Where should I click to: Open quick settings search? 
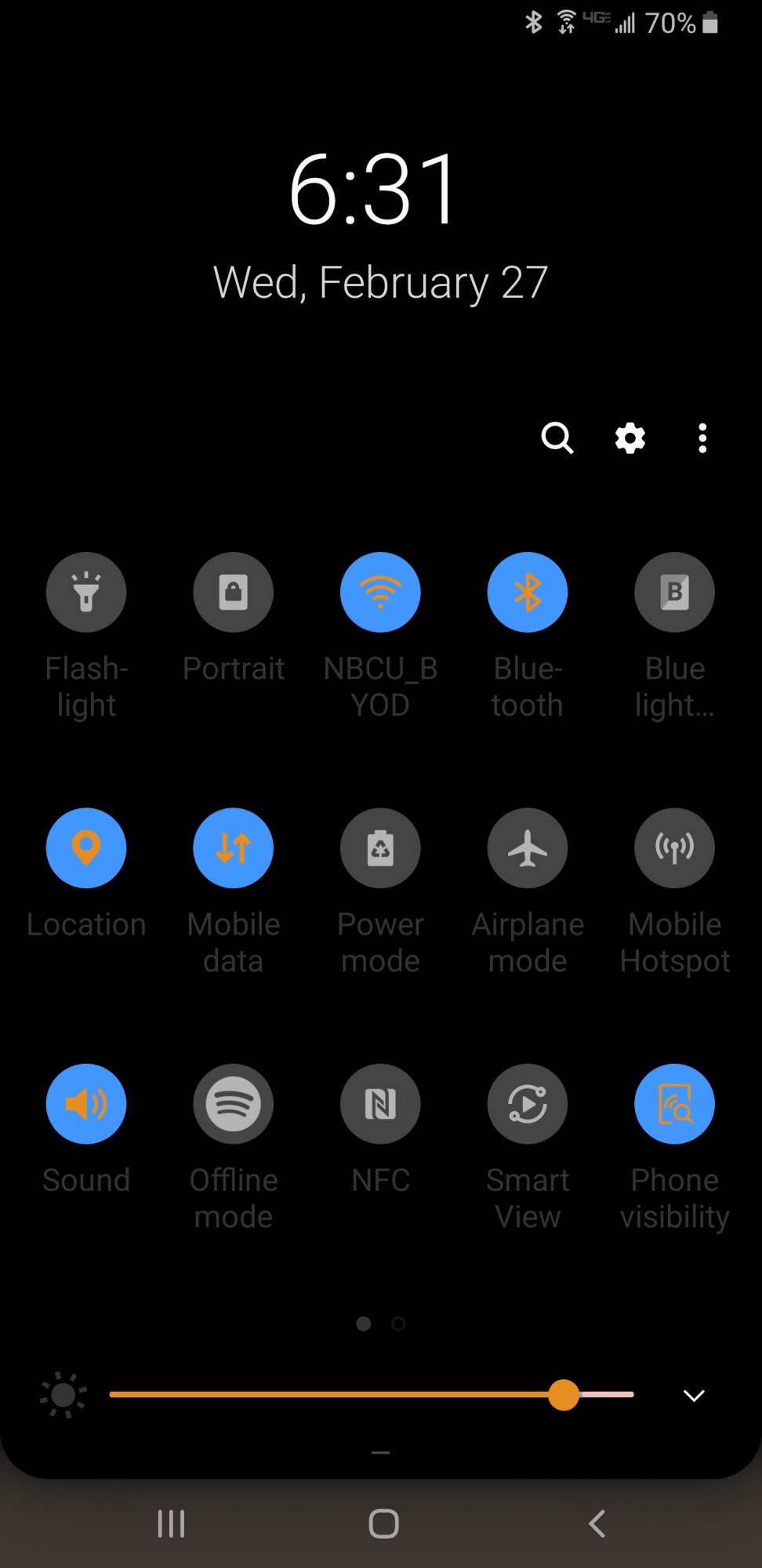(x=557, y=438)
